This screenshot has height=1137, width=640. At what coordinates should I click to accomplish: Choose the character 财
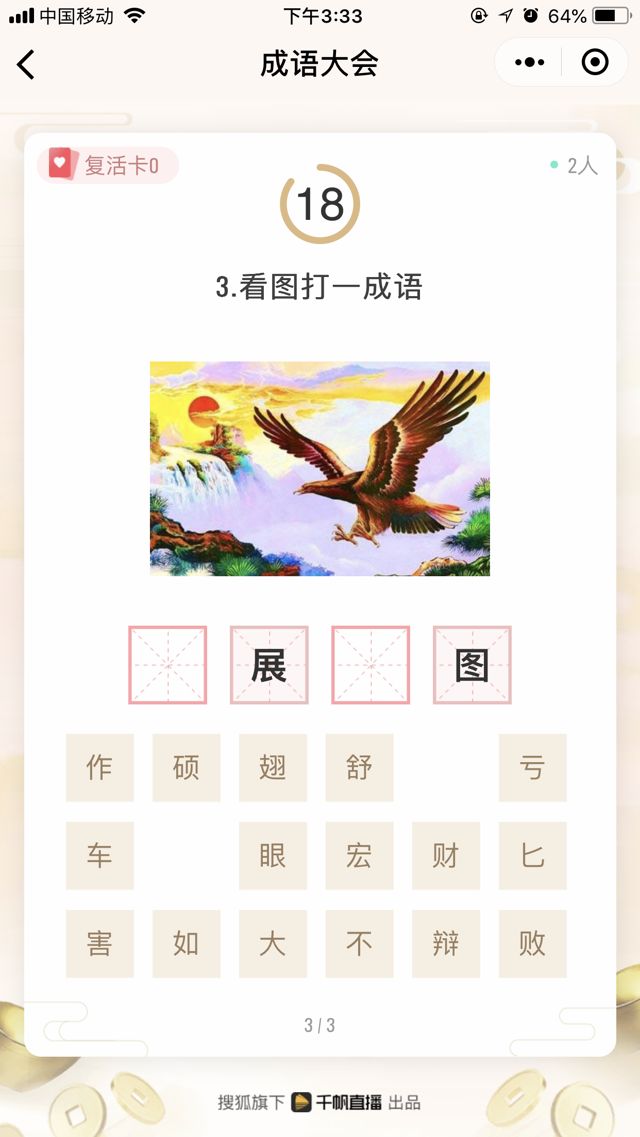click(446, 855)
